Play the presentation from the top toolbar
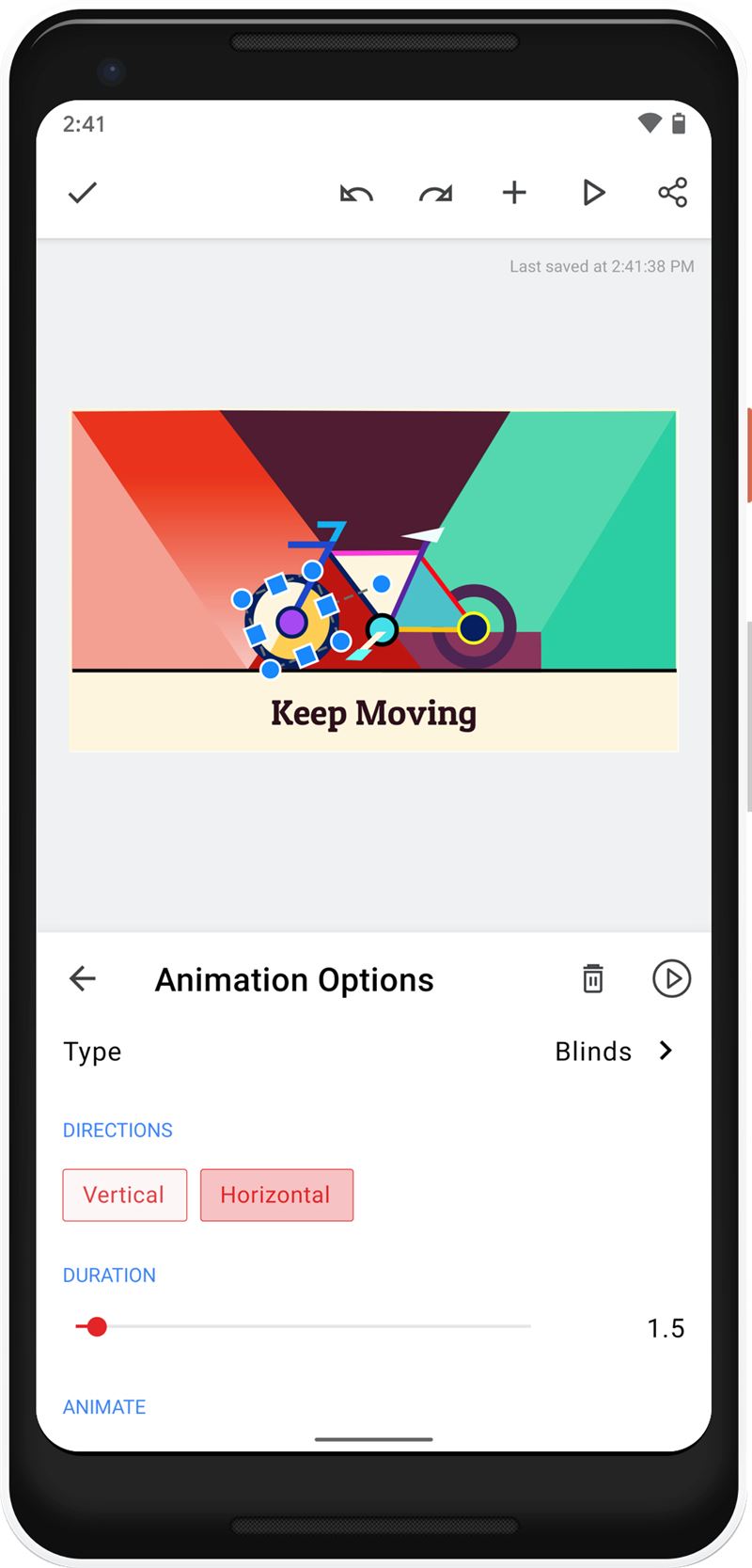The width and height of the screenshot is (752, 1568). pos(593,193)
